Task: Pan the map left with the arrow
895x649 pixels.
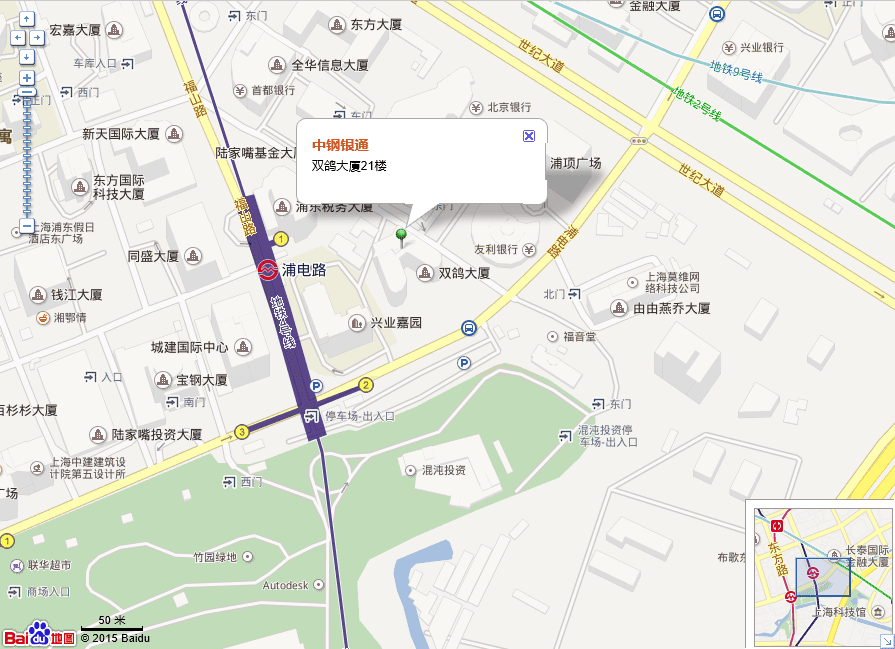Action: (16, 38)
